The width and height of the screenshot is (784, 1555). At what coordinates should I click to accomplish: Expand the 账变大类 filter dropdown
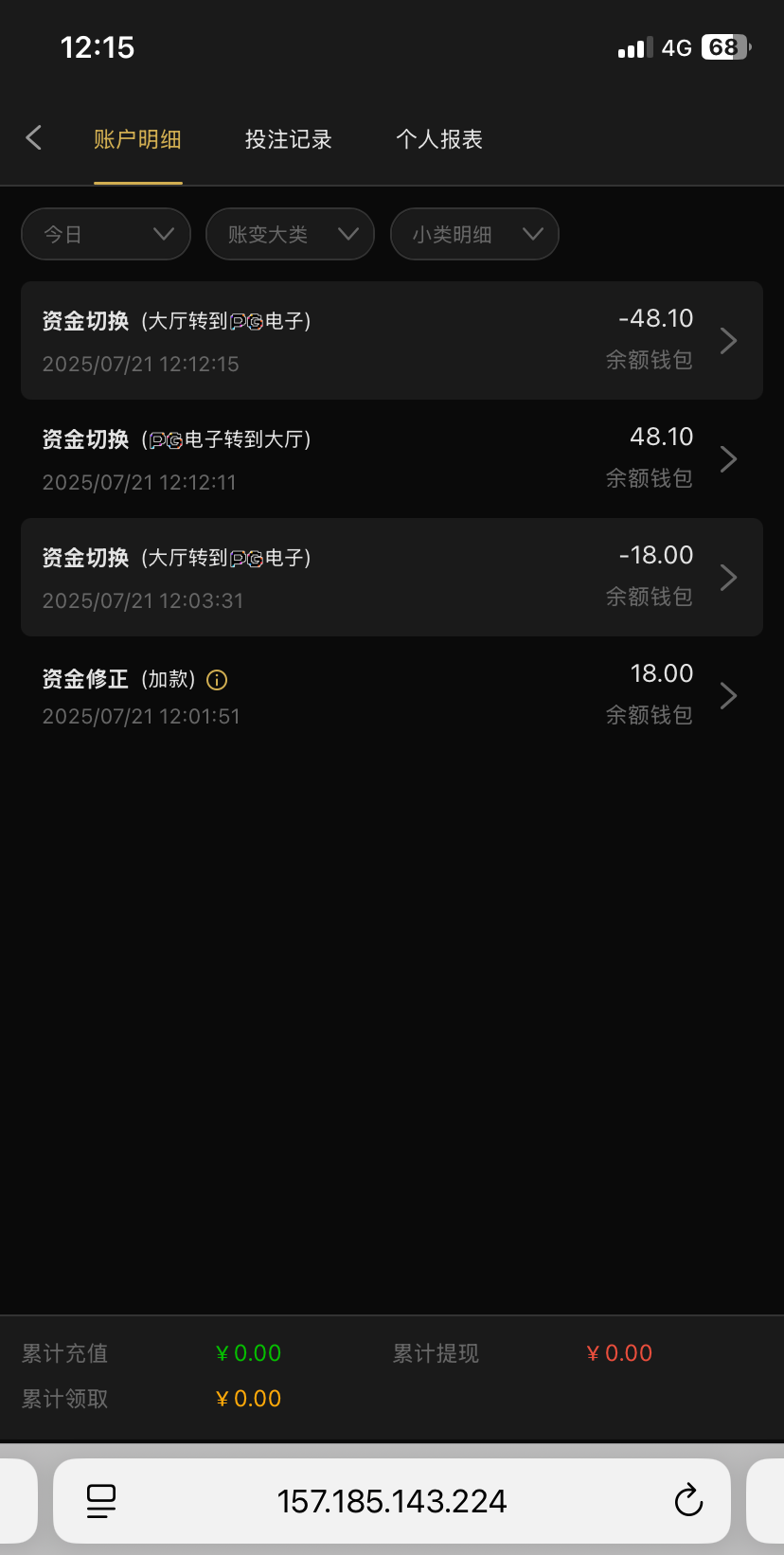tap(290, 234)
